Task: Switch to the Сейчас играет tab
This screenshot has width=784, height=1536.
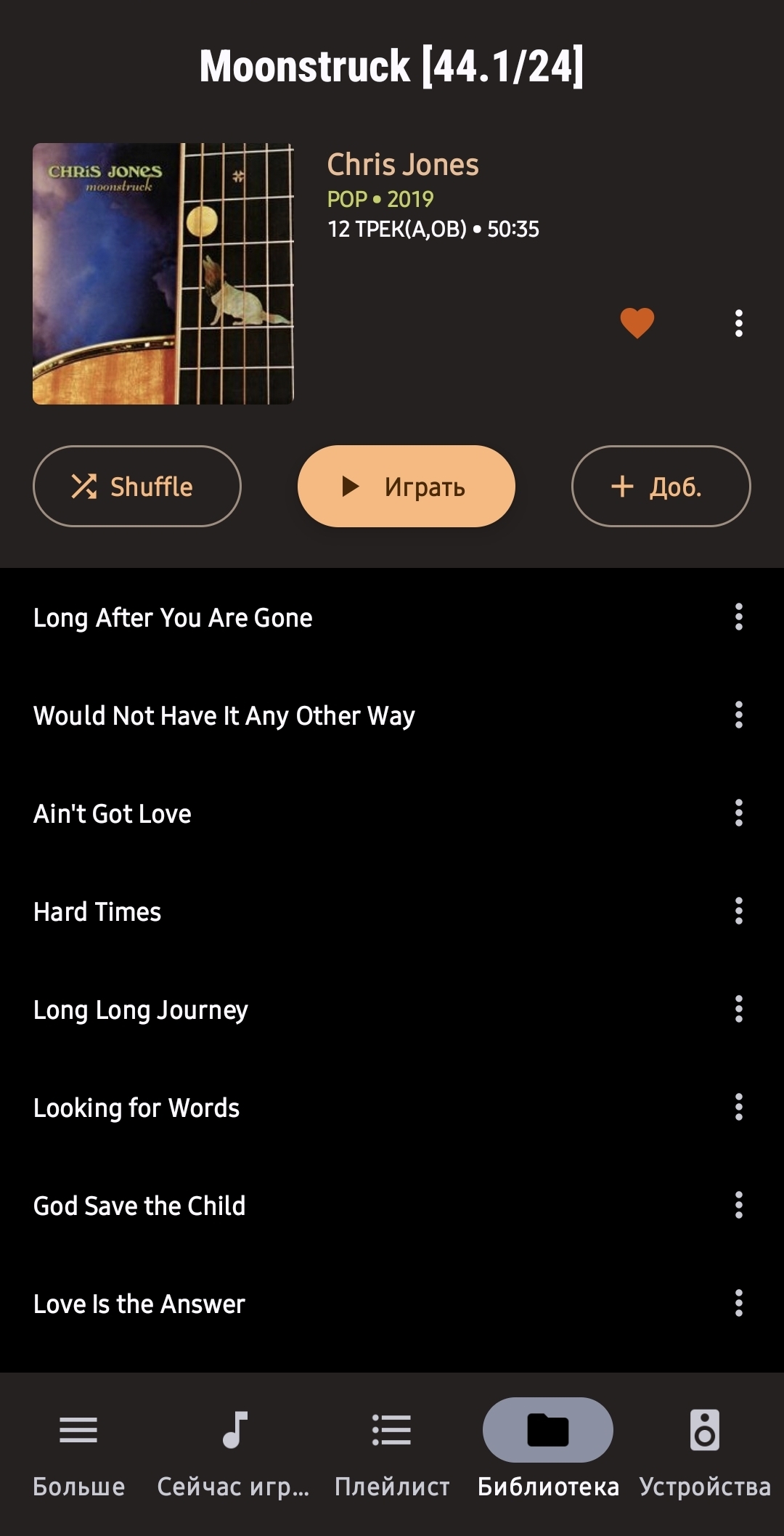Action: (x=234, y=1449)
